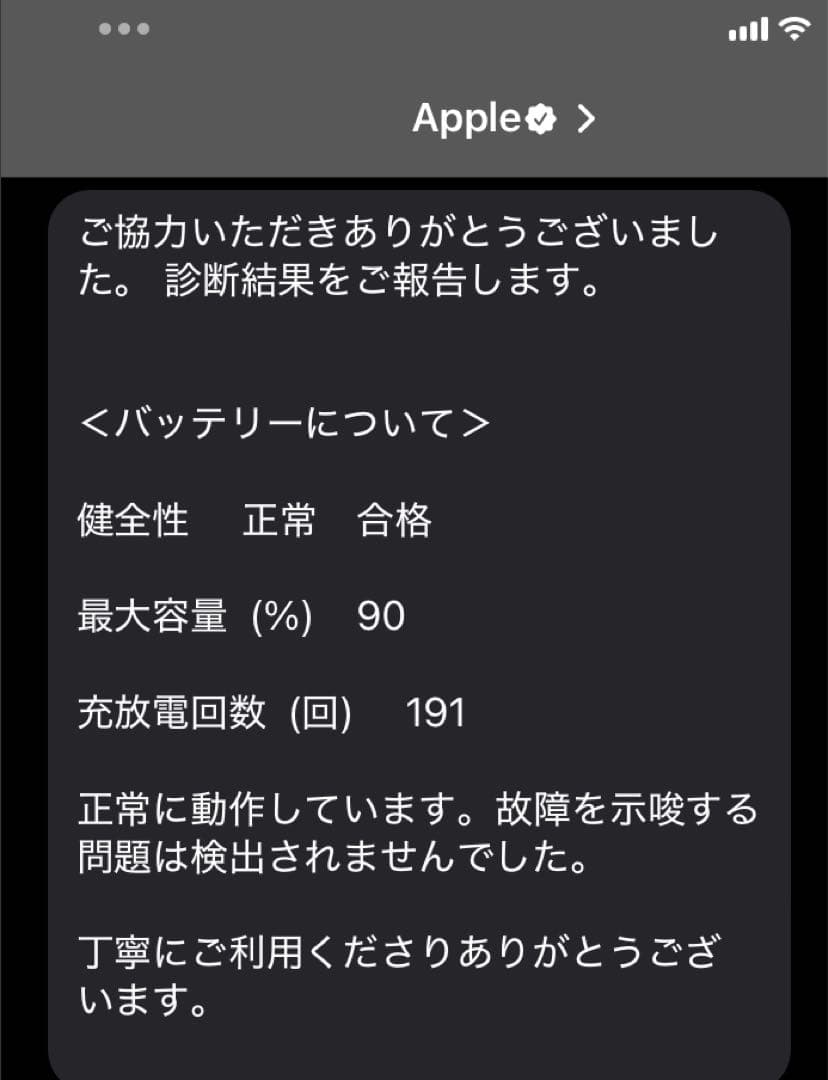Select the バッテリーについて section heading
Viewport: 828px width, 1080px height.
[x=283, y=422]
